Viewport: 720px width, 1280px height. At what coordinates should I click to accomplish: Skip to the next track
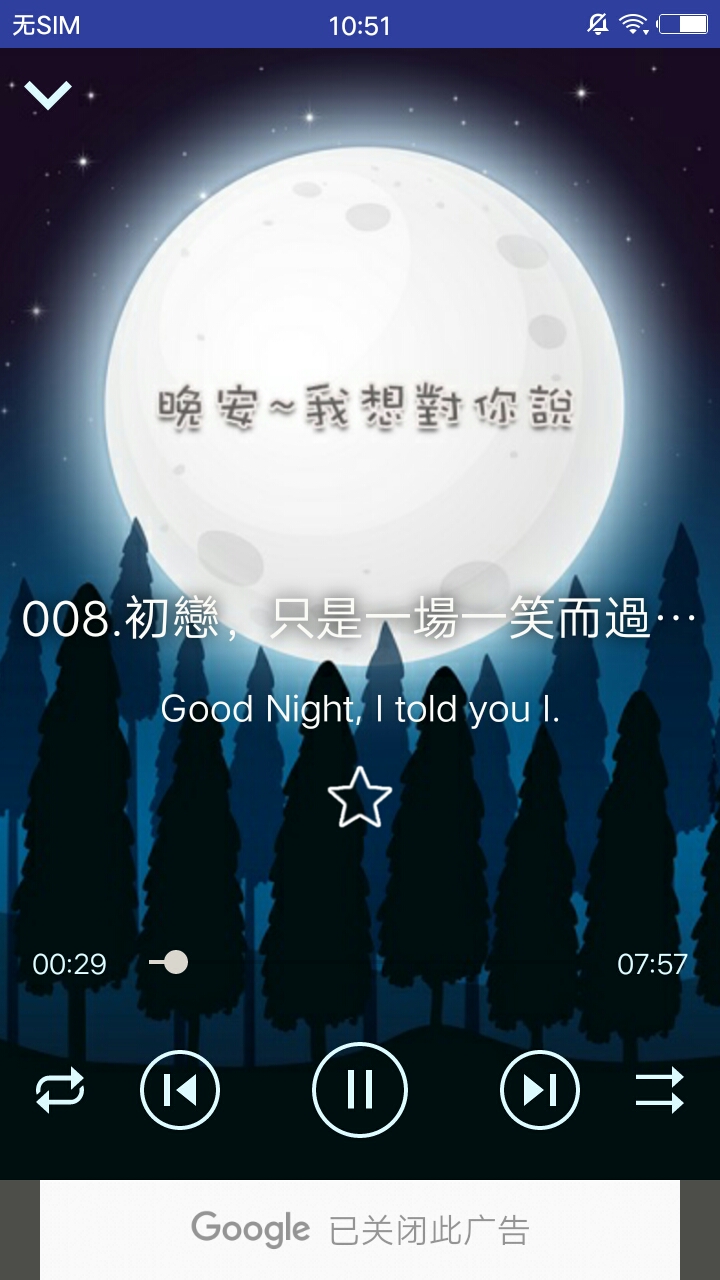540,1090
